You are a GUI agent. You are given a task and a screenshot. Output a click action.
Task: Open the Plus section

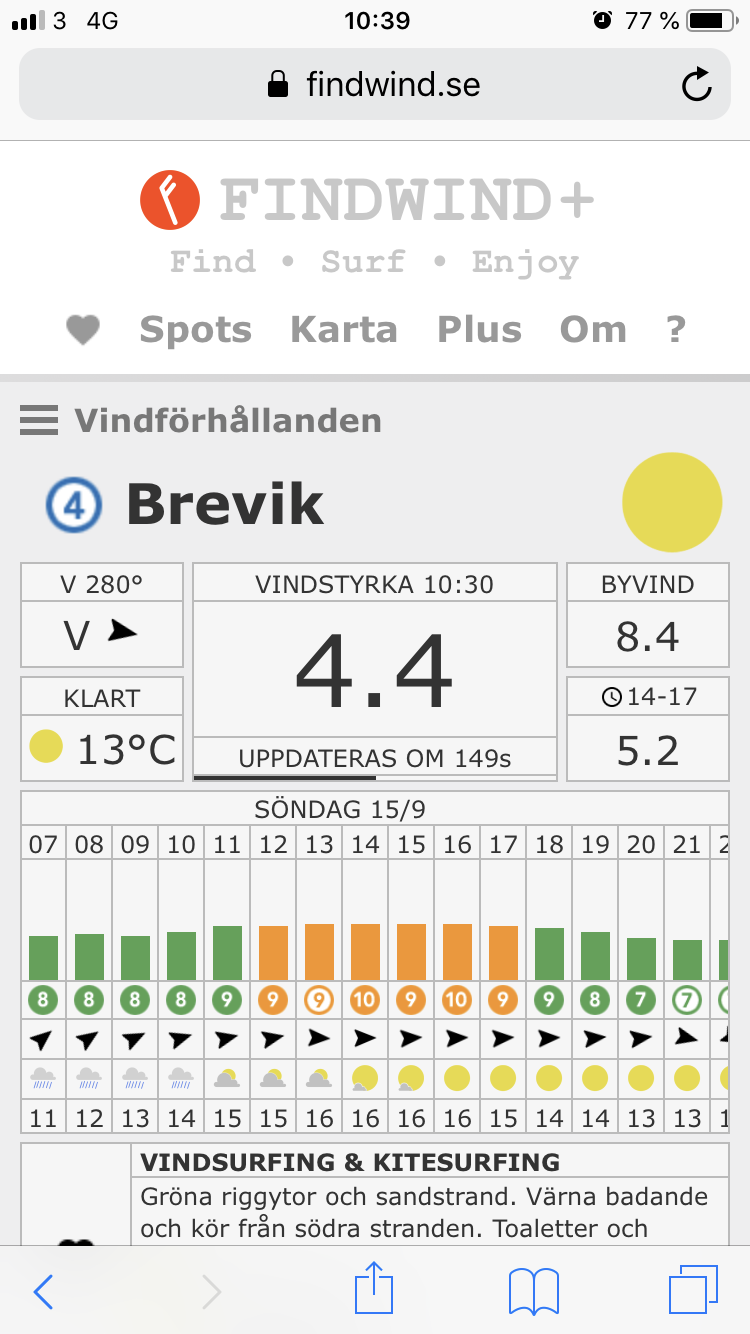coord(480,330)
